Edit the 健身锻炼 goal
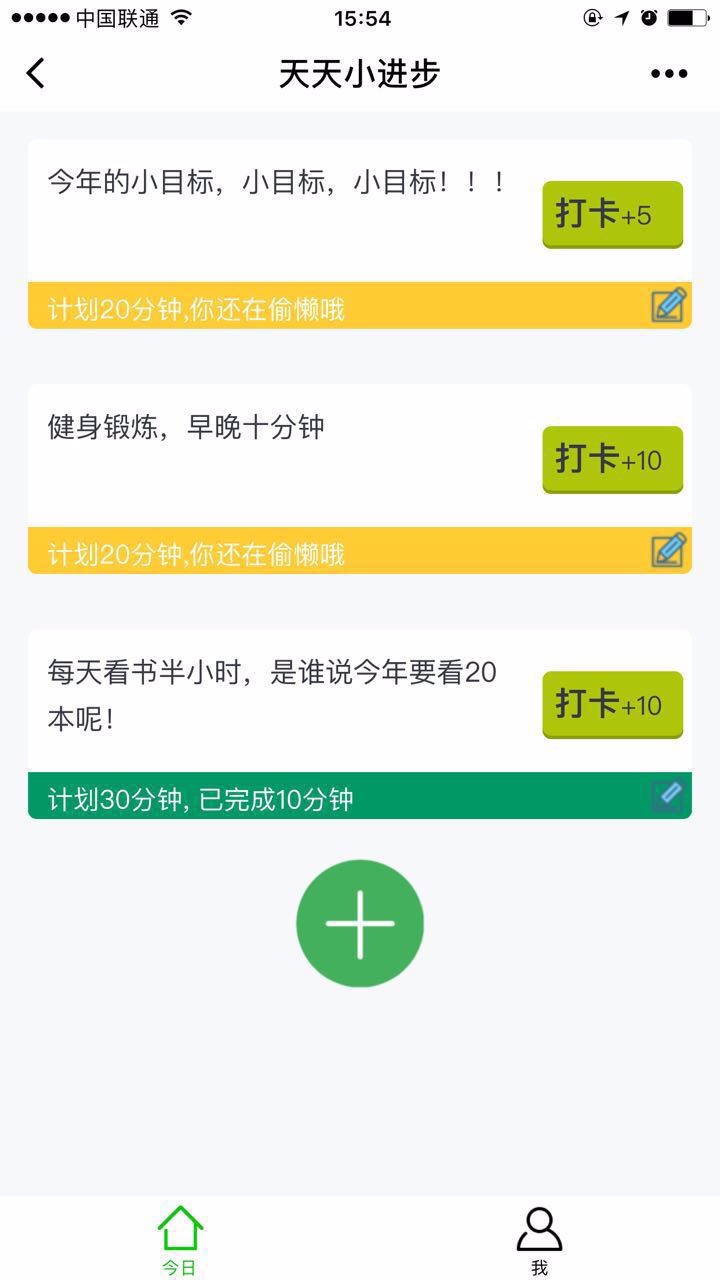This screenshot has height=1280, width=720. click(x=669, y=550)
